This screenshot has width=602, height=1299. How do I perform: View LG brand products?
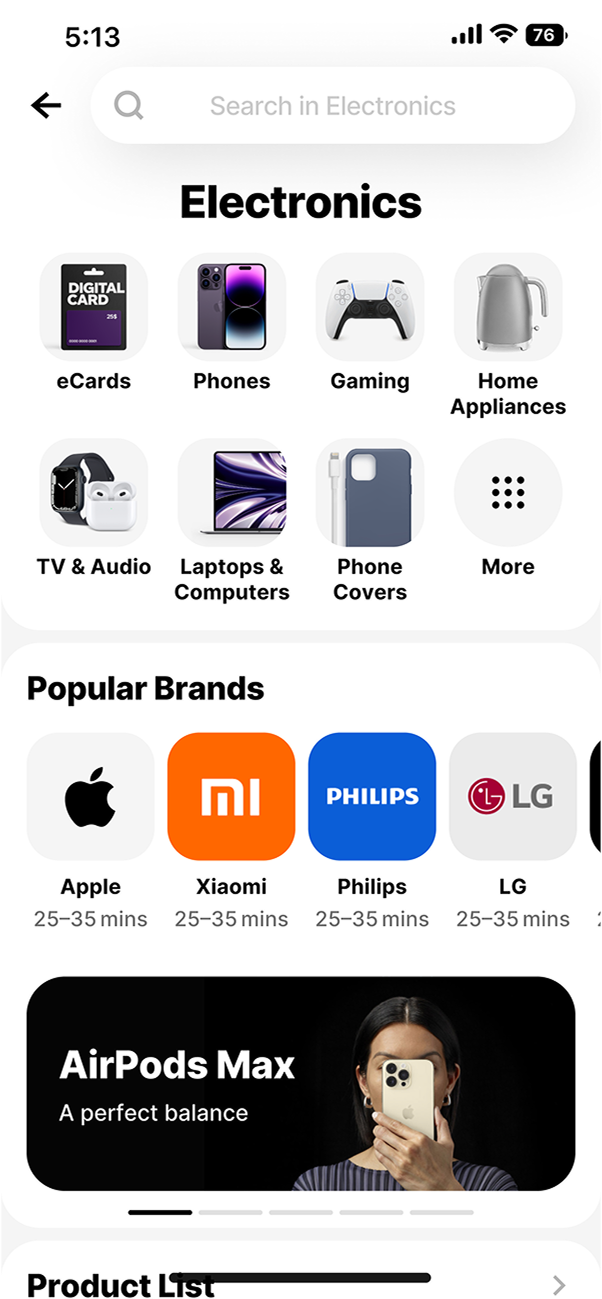(x=513, y=797)
